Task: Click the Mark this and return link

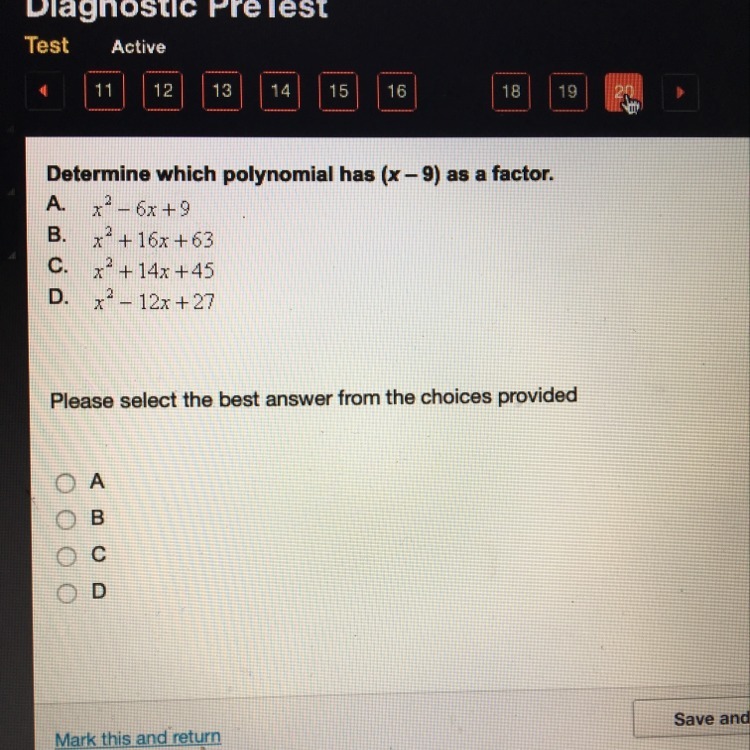Action: pyautogui.click(x=137, y=738)
